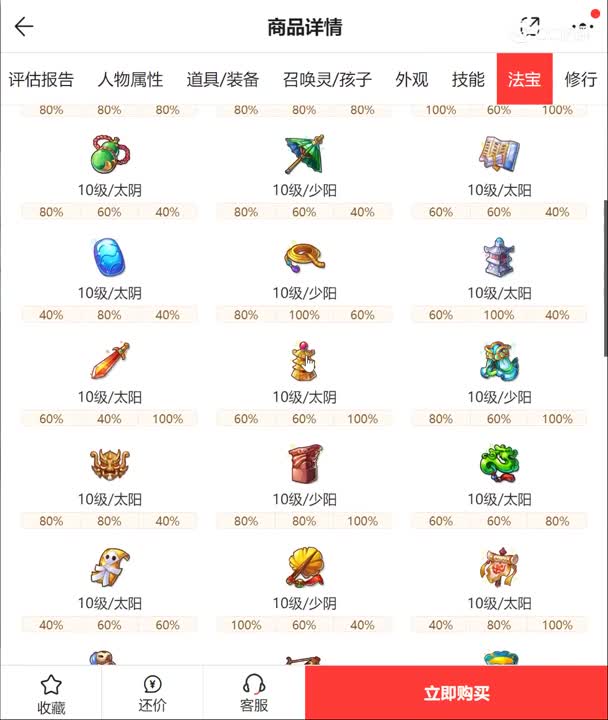The height and width of the screenshot is (720, 608).
Task: Switch to the 外观 tab
Action: tap(412, 80)
